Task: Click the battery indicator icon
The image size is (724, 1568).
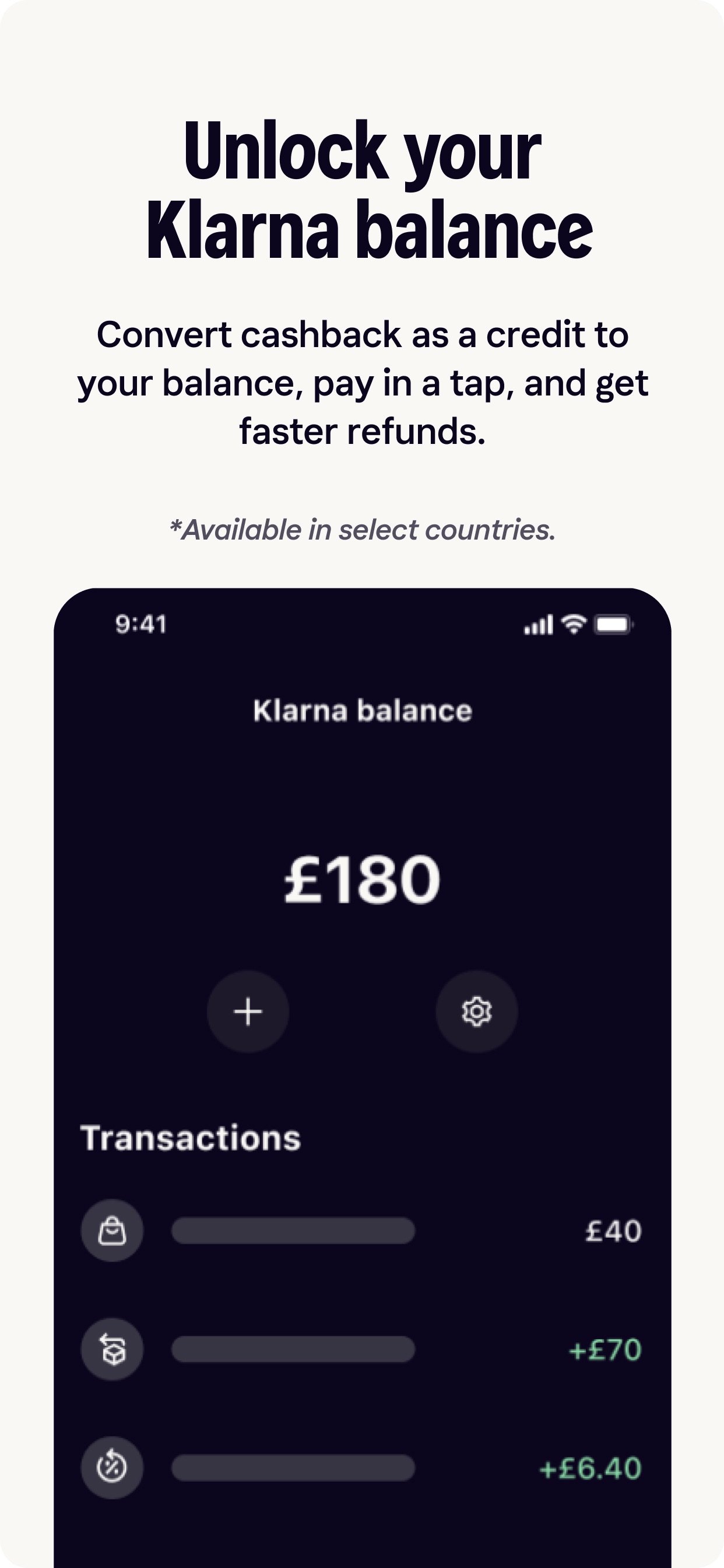Action: (613, 624)
